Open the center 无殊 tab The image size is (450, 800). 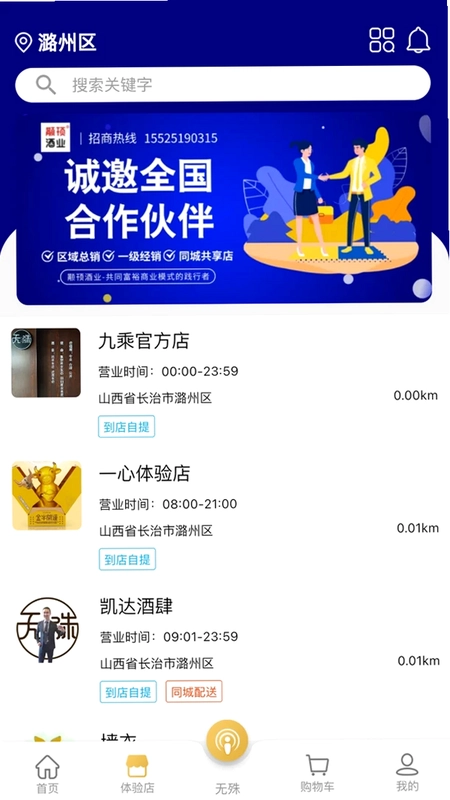point(227,758)
